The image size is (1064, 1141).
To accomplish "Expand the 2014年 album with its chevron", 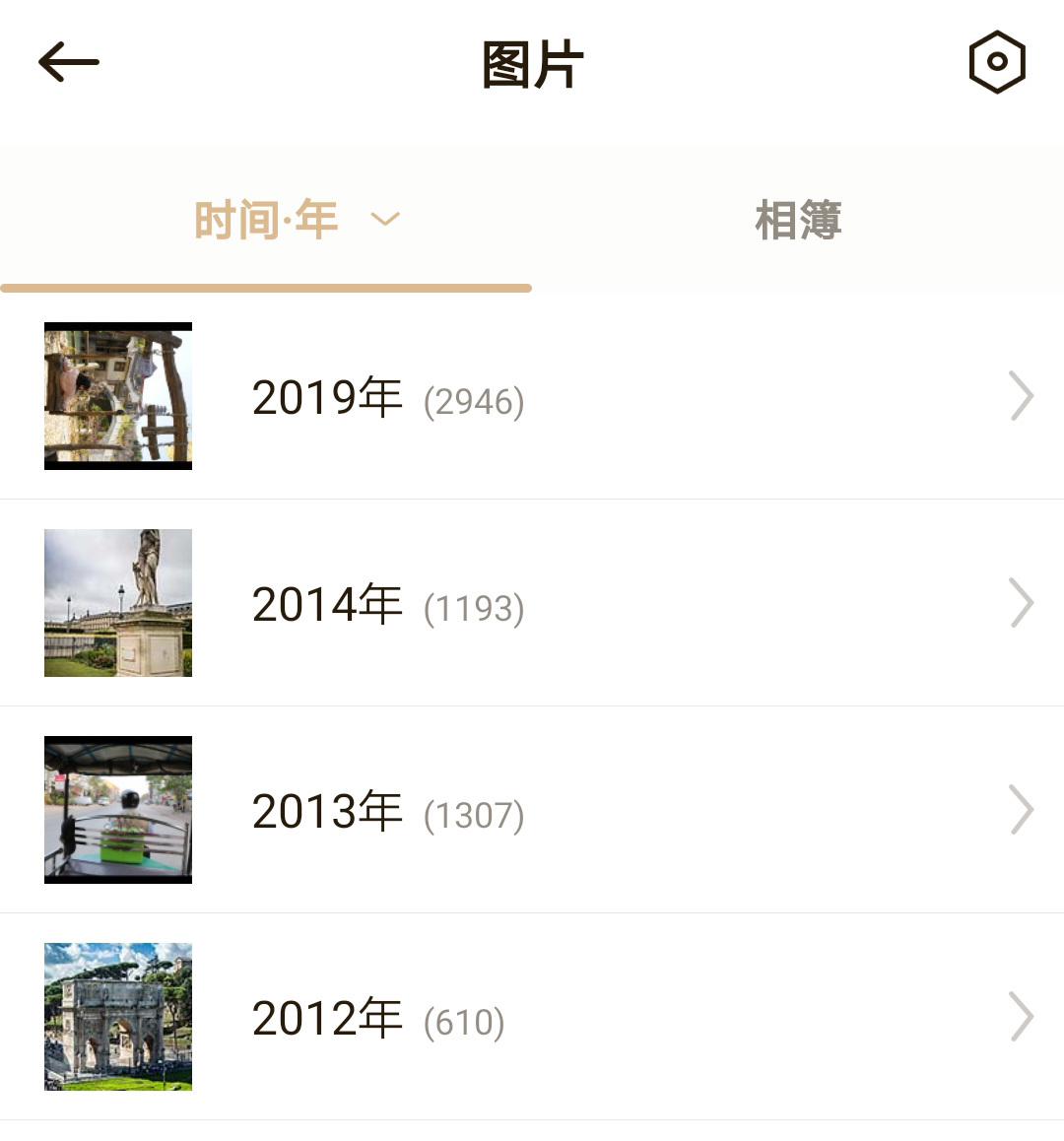I will pos(1022,603).
